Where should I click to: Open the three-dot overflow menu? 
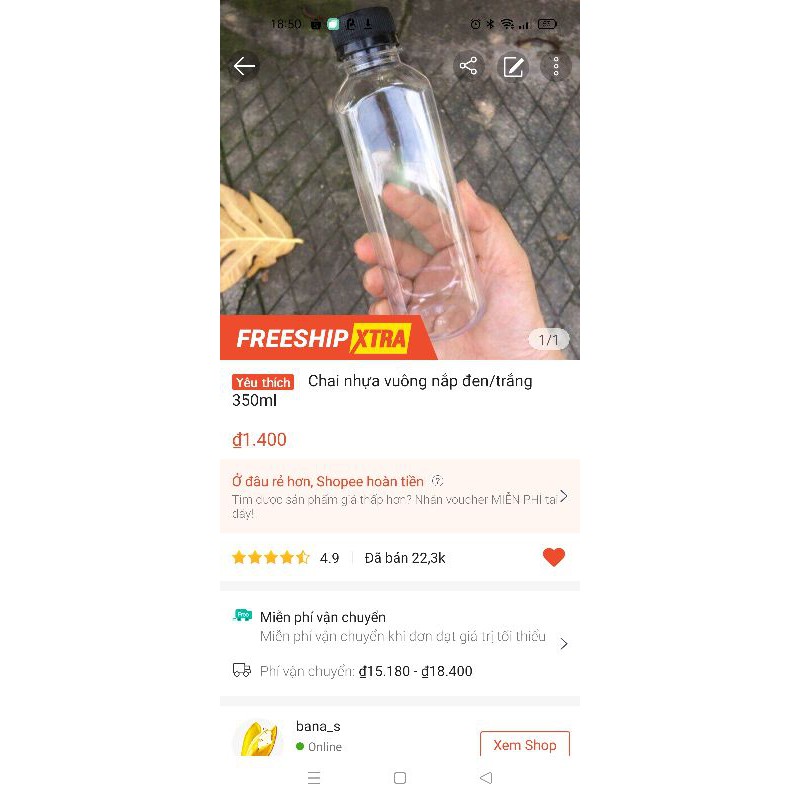pyautogui.click(x=556, y=67)
